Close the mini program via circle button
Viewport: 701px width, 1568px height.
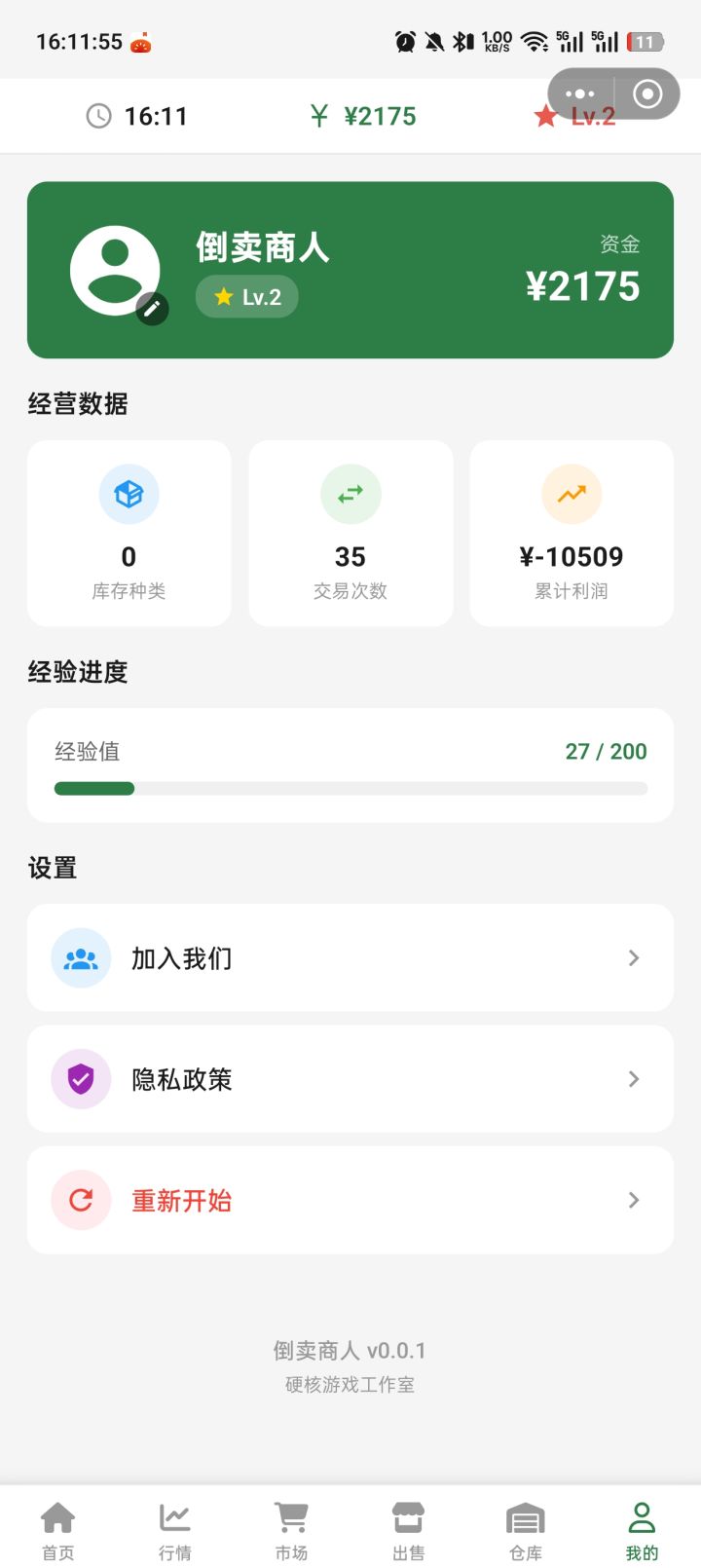[647, 94]
